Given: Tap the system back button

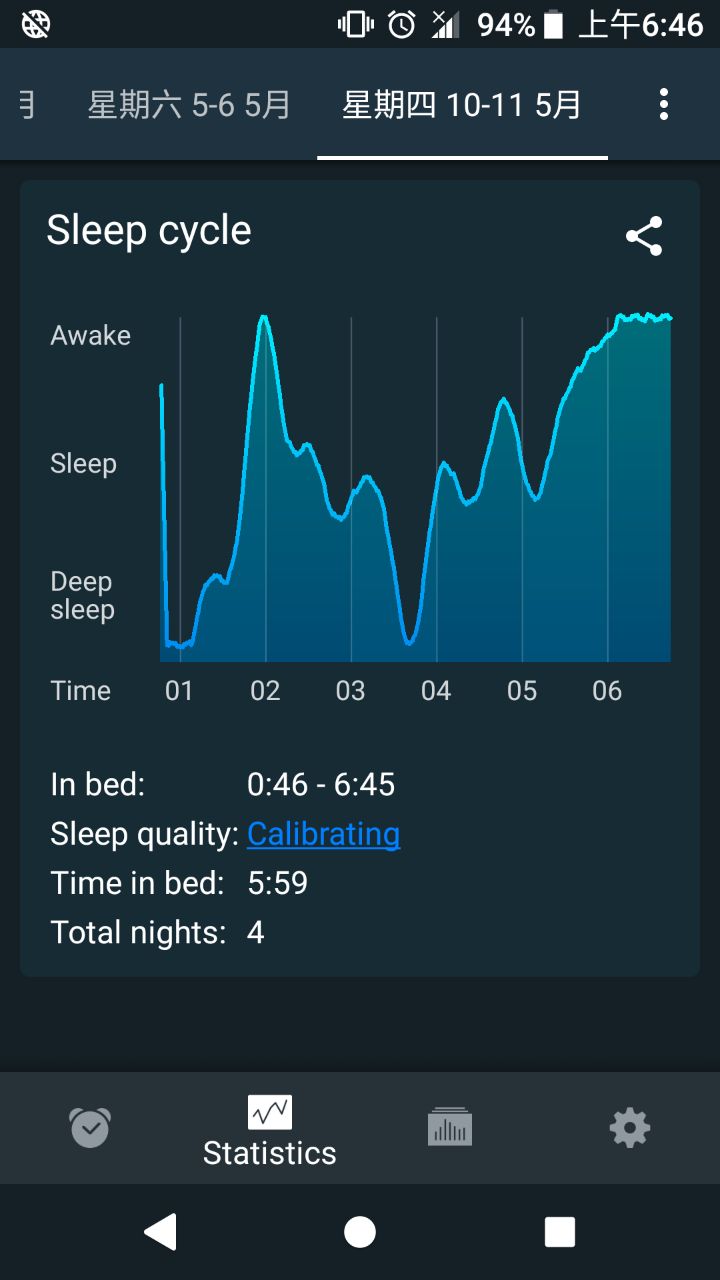Looking at the screenshot, I should pyautogui.click(x=160, y=1232).
